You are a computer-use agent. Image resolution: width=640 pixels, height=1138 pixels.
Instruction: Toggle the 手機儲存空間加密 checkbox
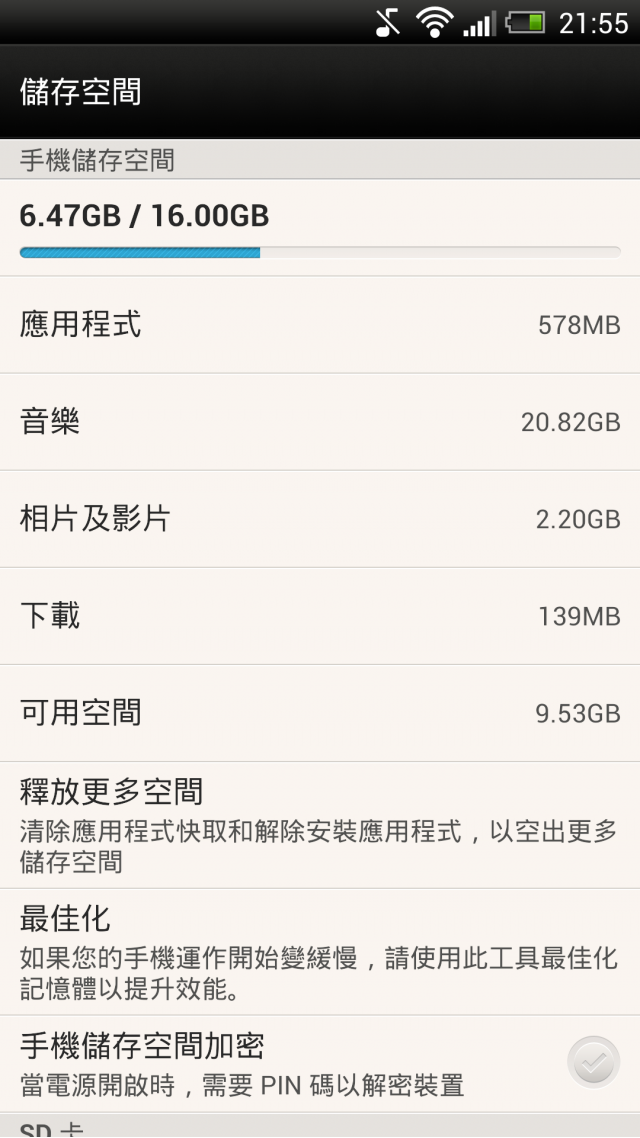[594, 1063]
